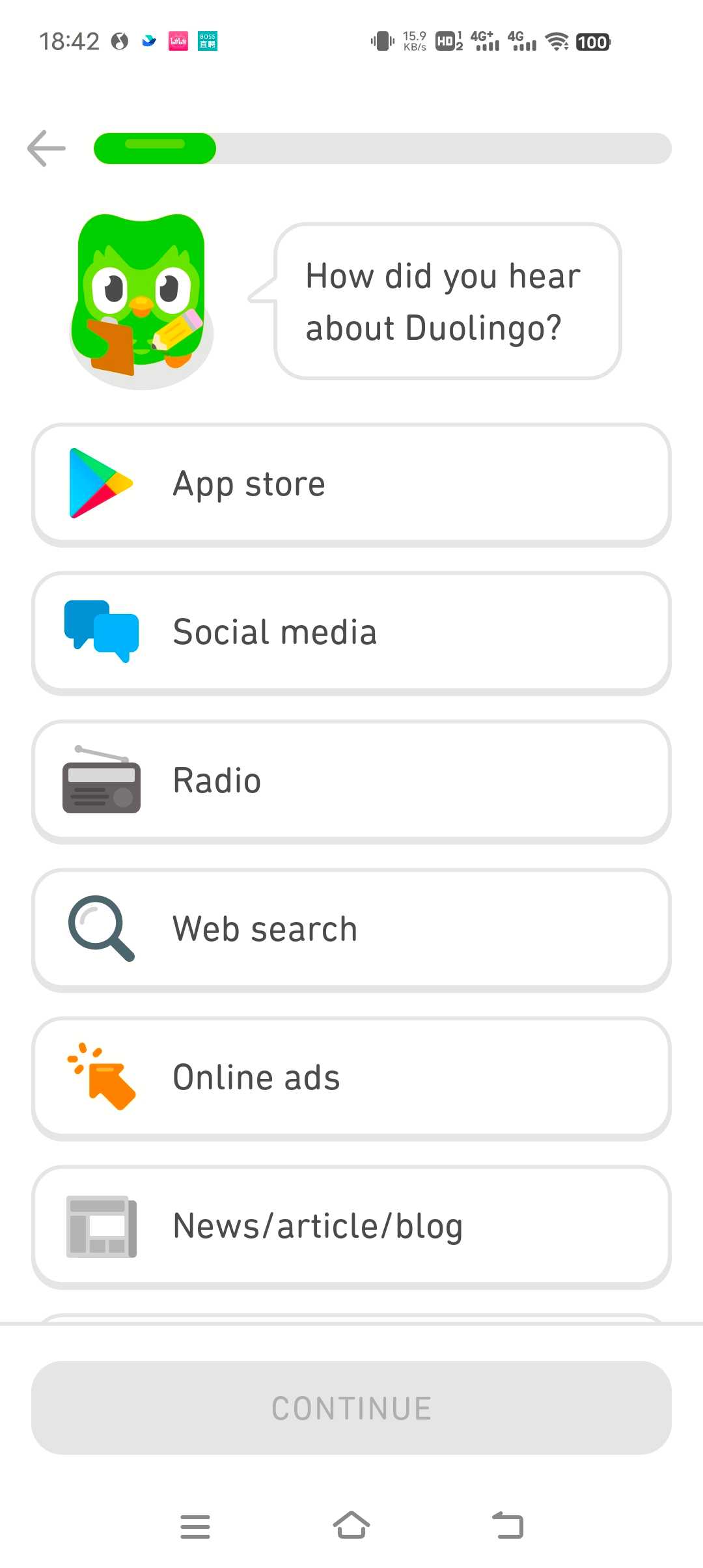Select News/article/blog option
The height and width of the screenshot is (1568, 703).
coord(351,1226)
